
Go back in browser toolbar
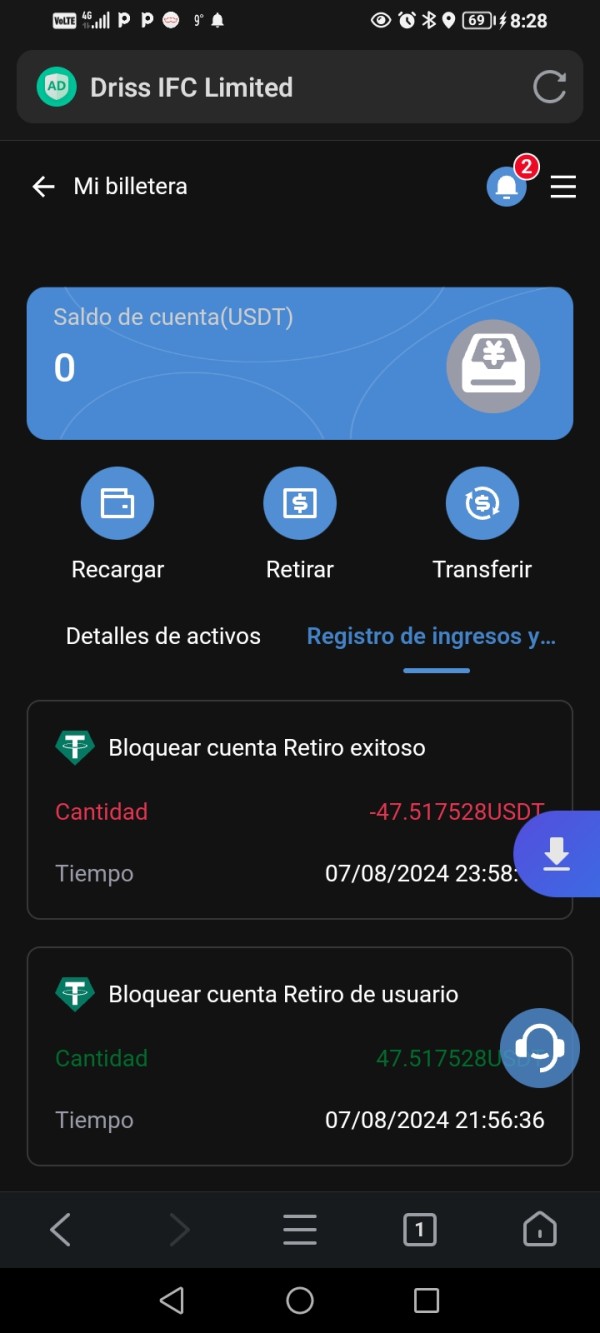(x=60, y=1229)
